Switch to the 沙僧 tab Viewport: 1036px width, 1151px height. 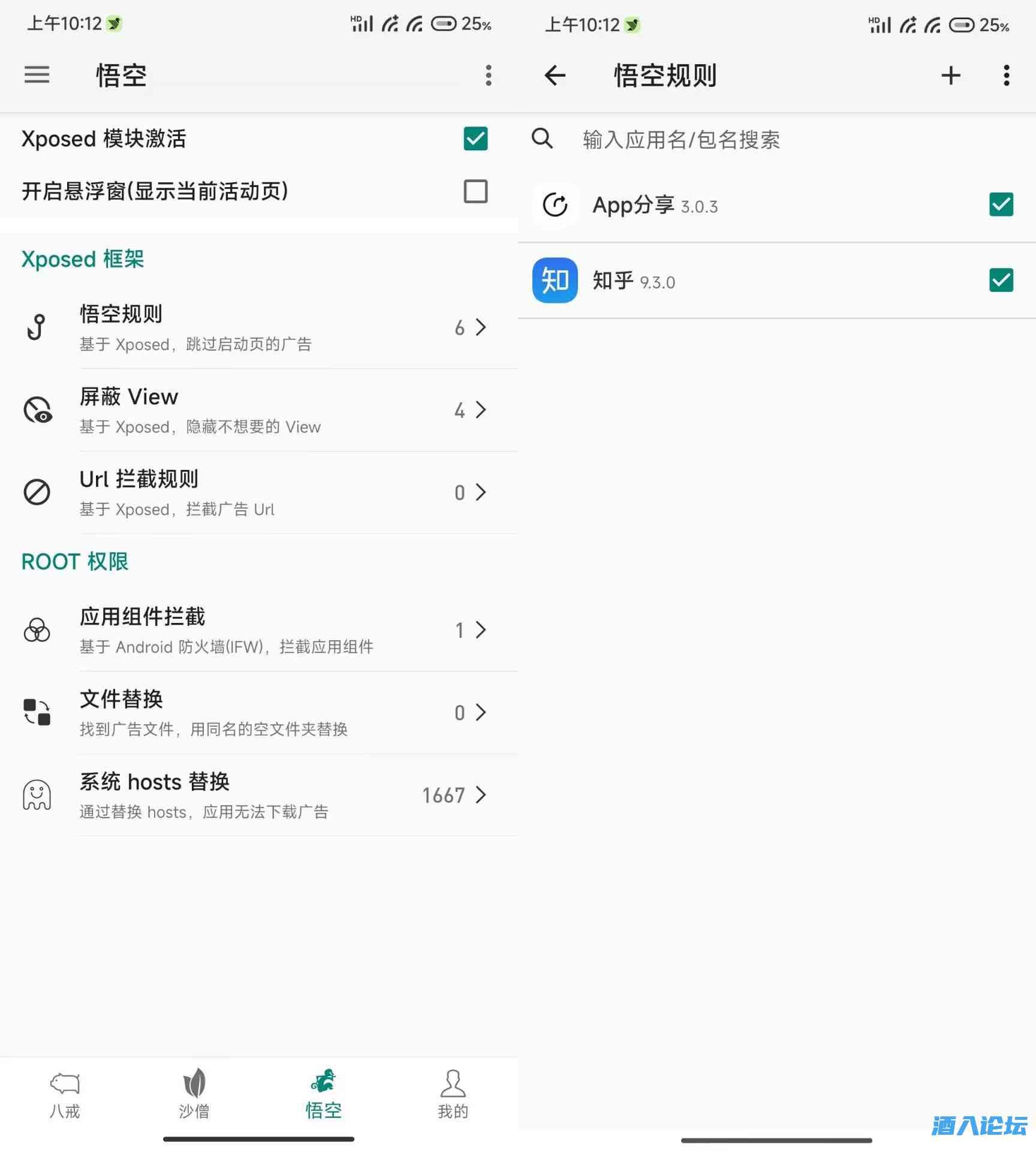click(194, 1094)
